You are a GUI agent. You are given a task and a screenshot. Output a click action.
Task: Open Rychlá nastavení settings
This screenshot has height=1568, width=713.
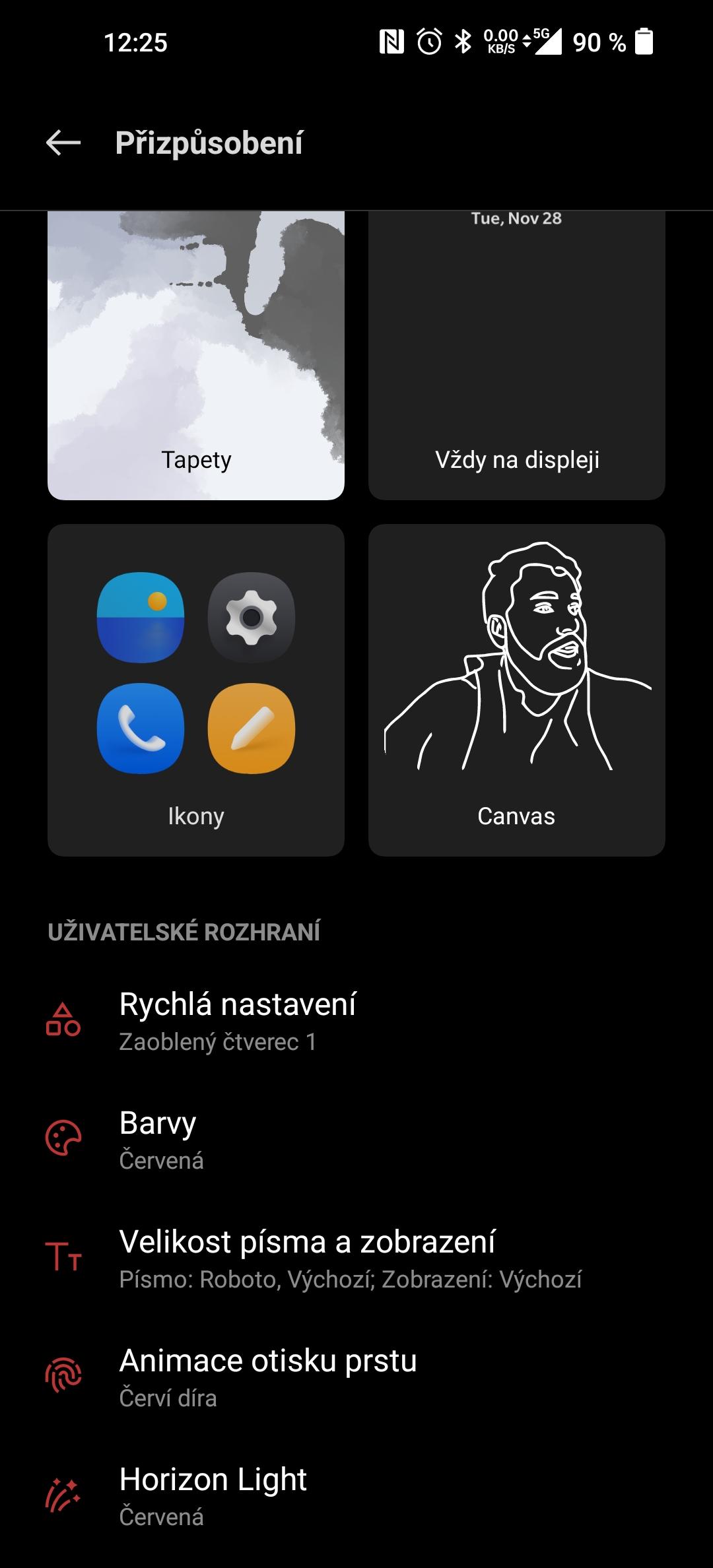pyautogui.click(x=356, y=1021)
